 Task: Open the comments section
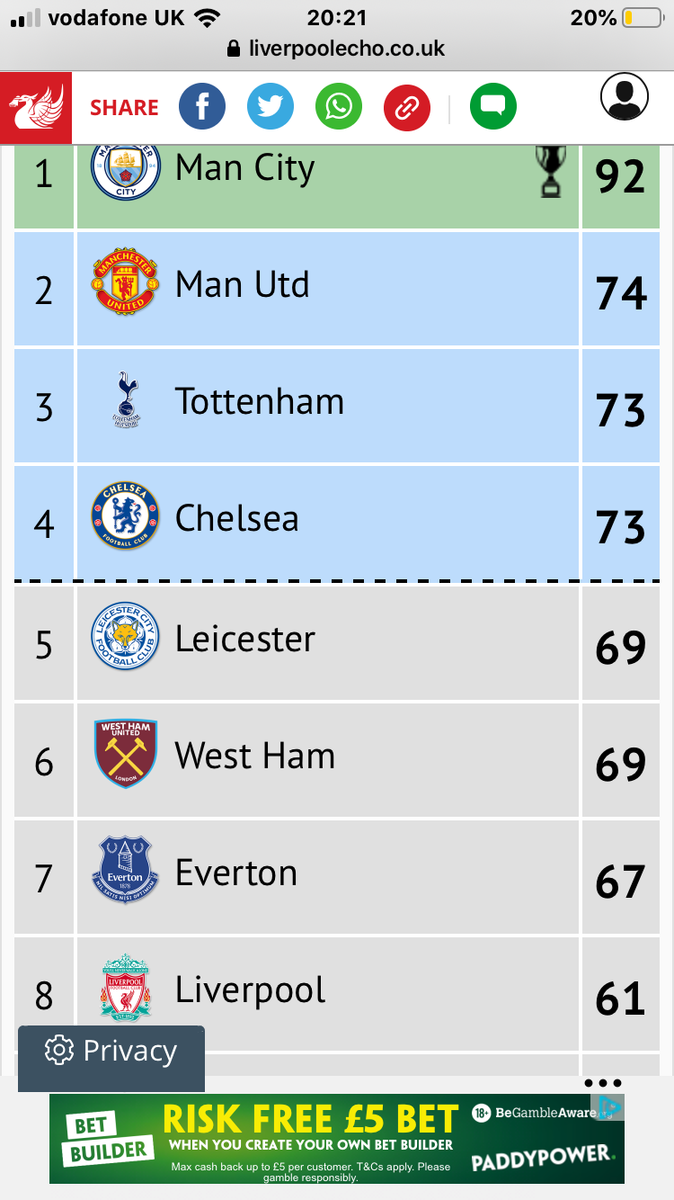pos(493,106)
